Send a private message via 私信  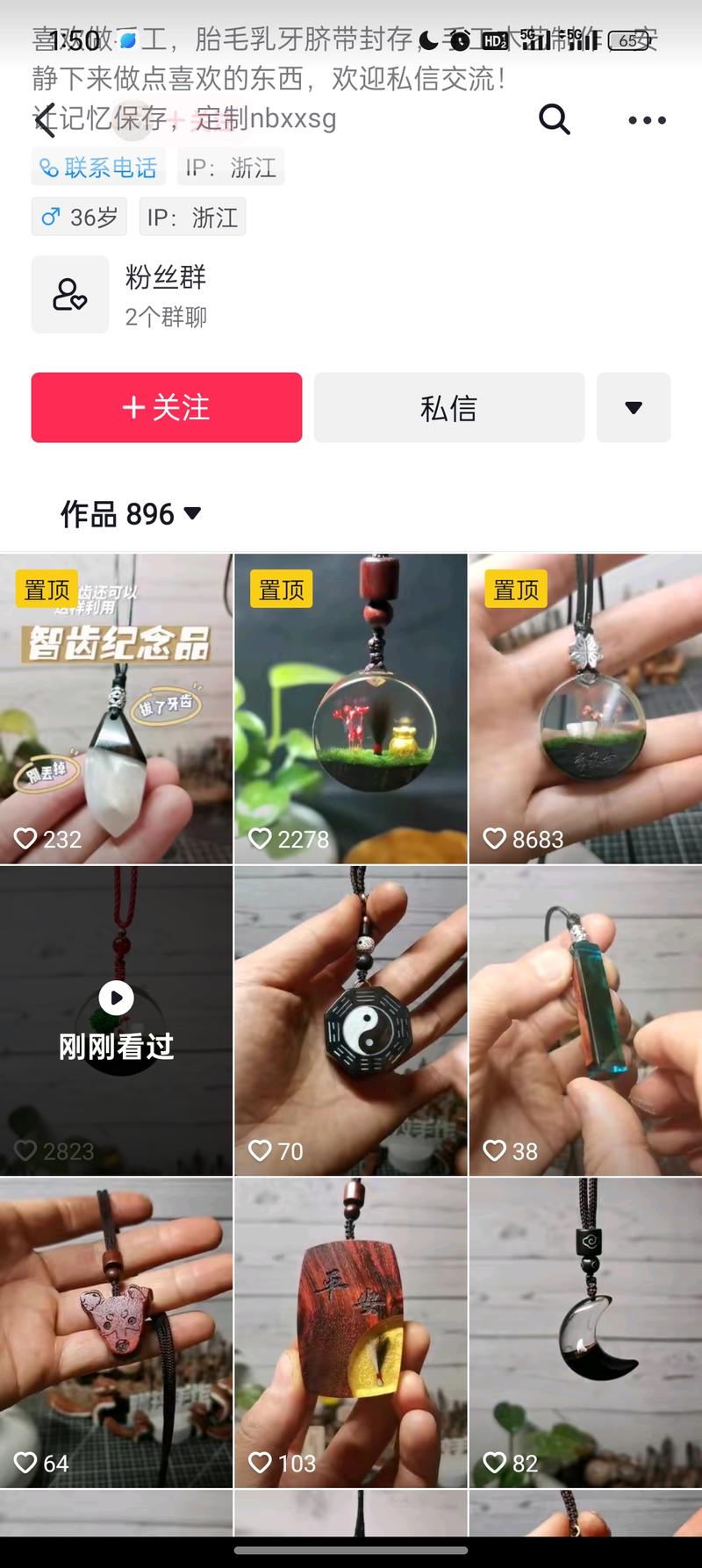[x=448, y=407]
